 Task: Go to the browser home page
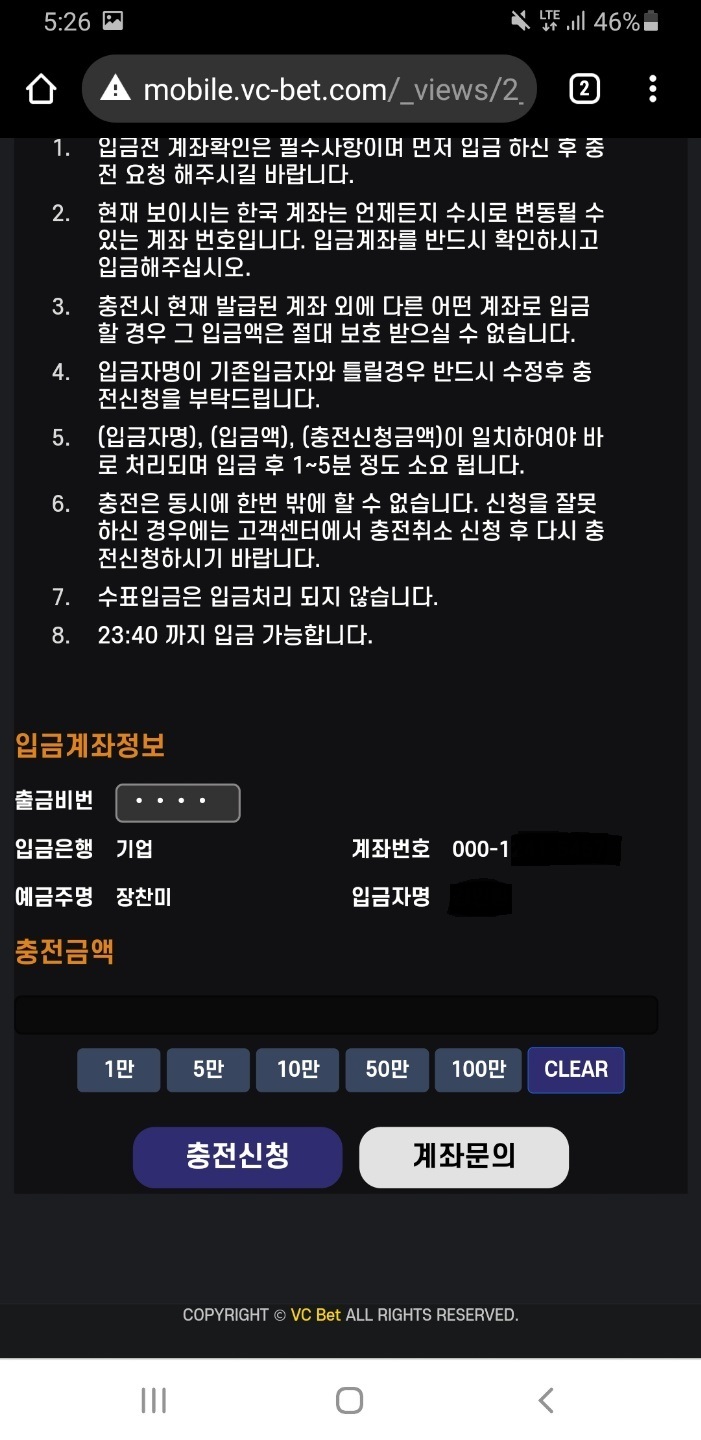41,90
